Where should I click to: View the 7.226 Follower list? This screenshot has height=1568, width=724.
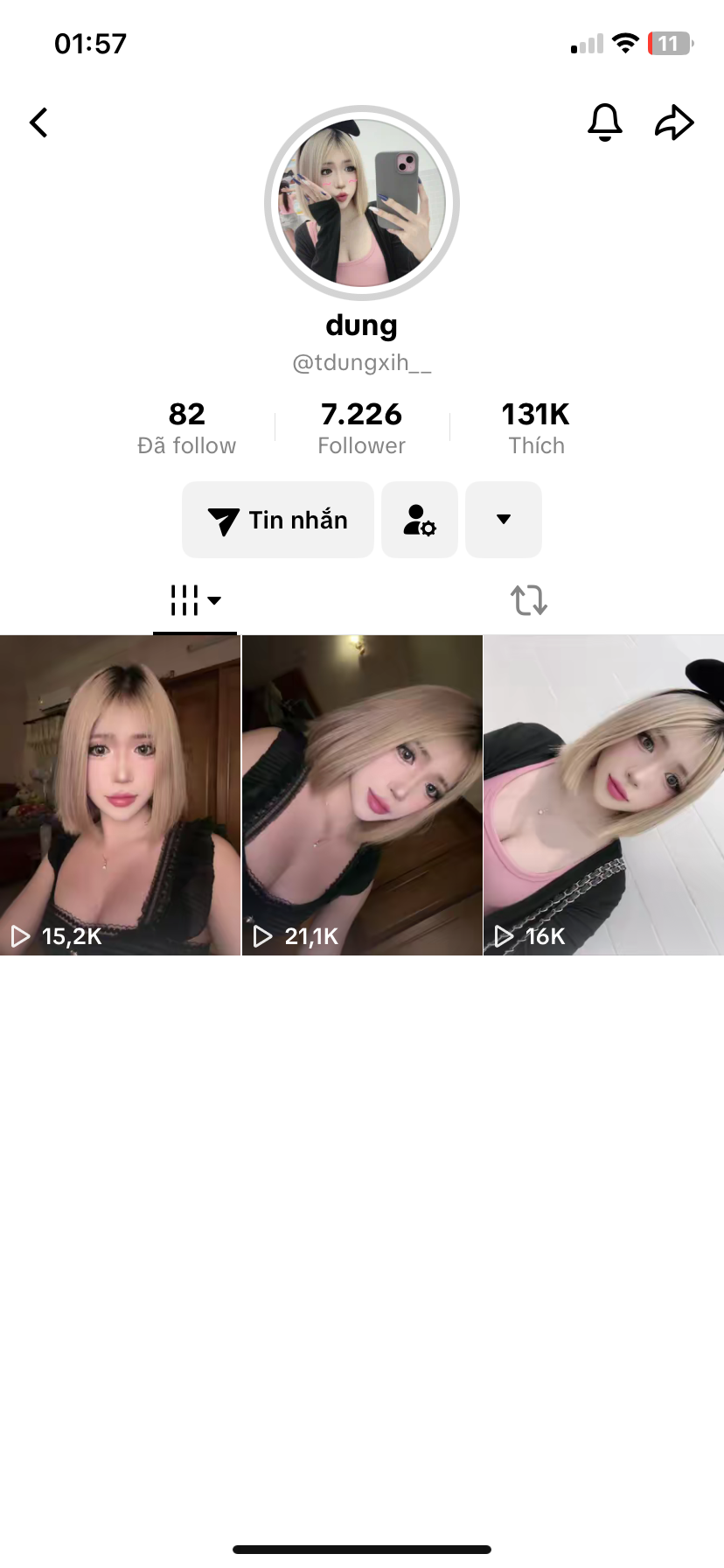361,428
